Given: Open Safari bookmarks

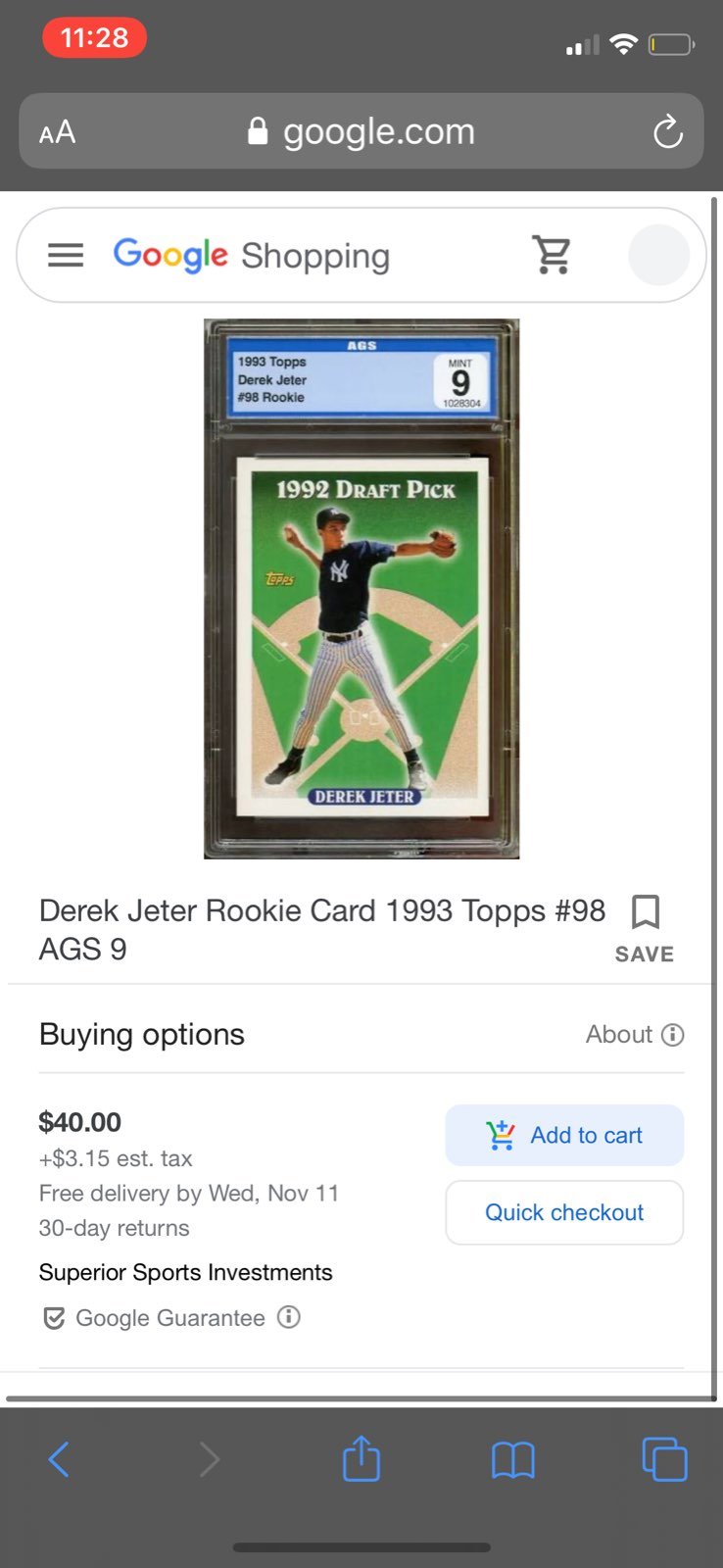Looking at the screenshot, I should 513,1460.
